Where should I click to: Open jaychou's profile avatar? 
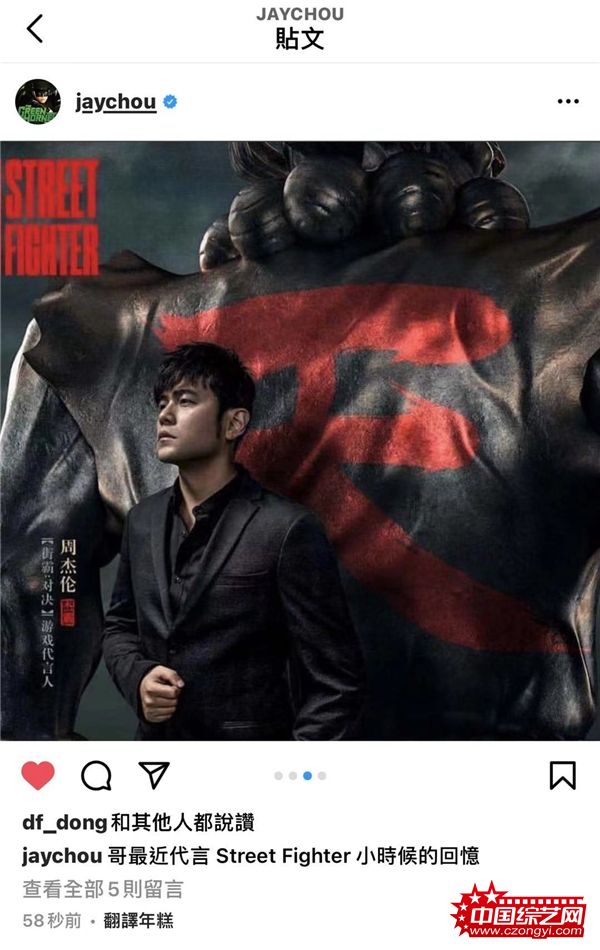(38, 102)
